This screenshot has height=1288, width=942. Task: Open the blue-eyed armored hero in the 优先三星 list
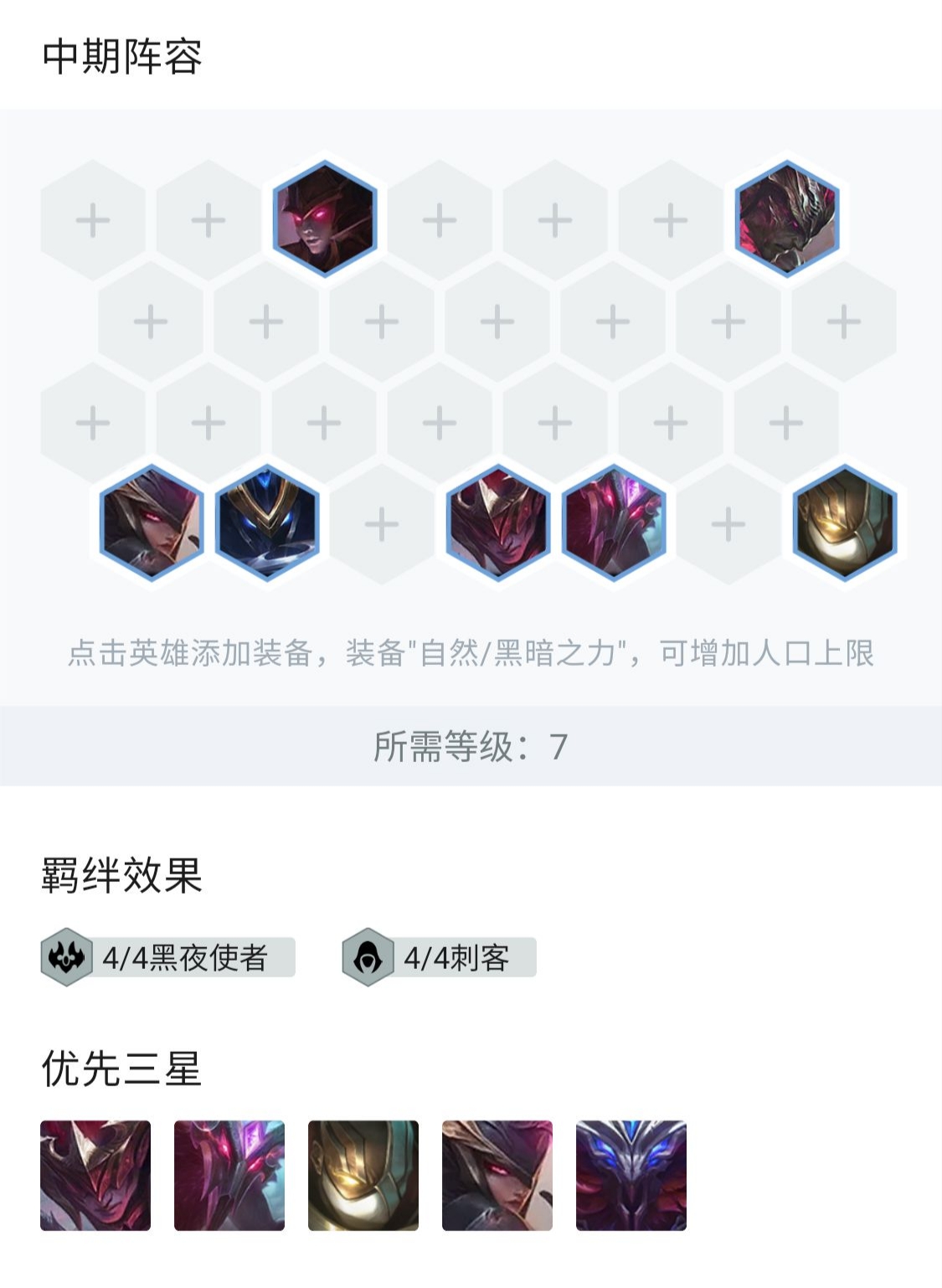pyautogui.click(x=631, y=1175)
